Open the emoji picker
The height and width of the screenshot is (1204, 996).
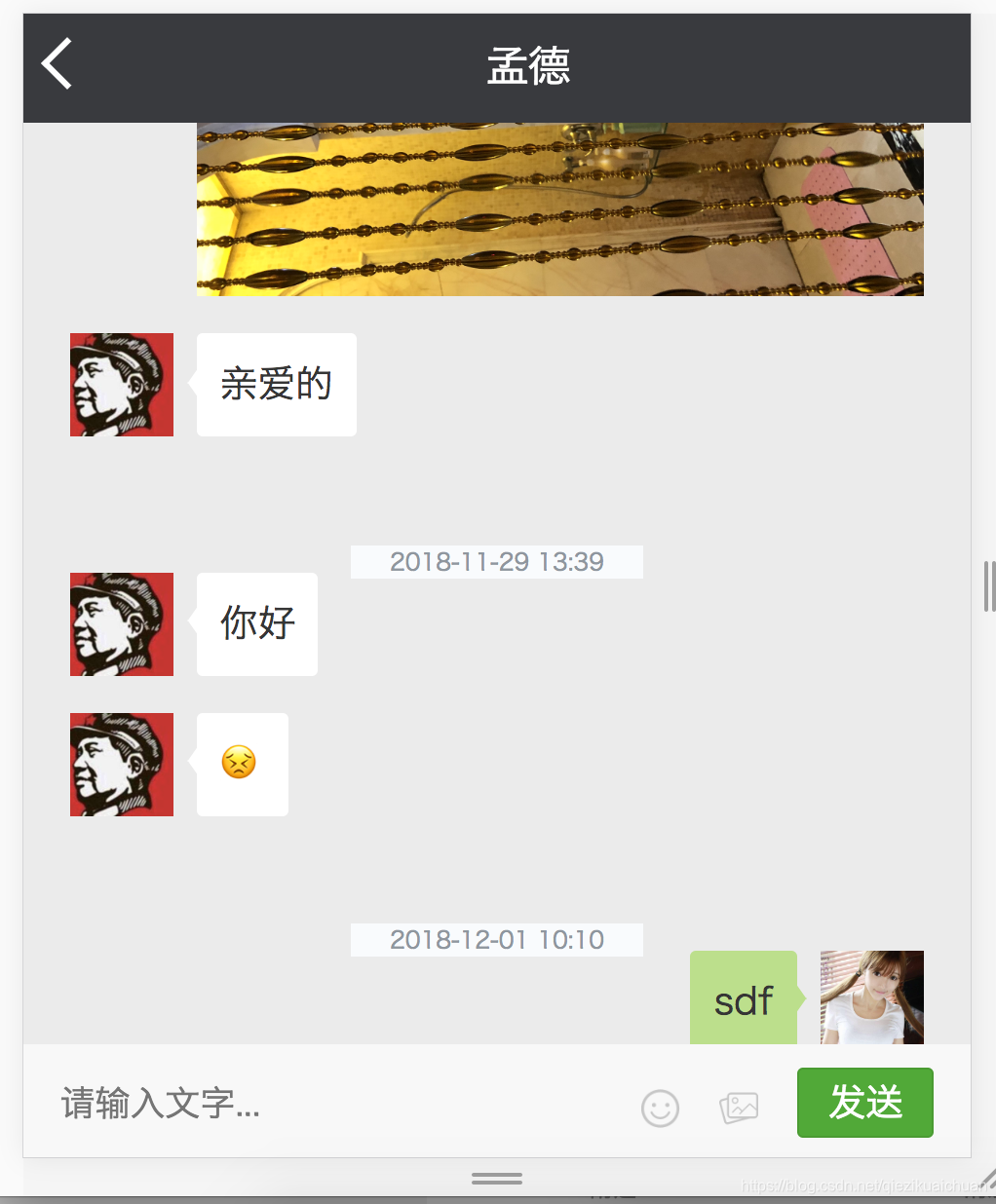[660, 1108]
